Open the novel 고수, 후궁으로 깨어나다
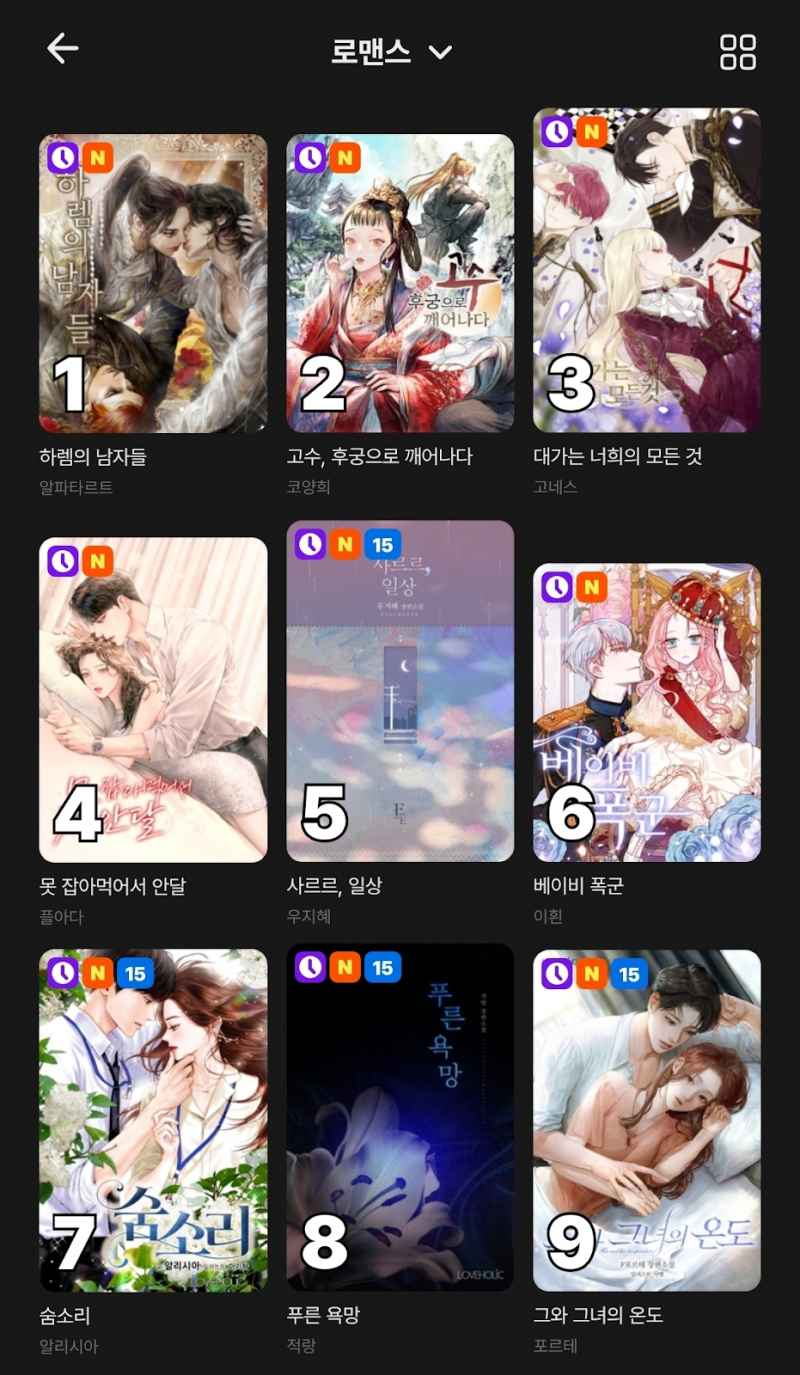 click(x=400, y=283)
